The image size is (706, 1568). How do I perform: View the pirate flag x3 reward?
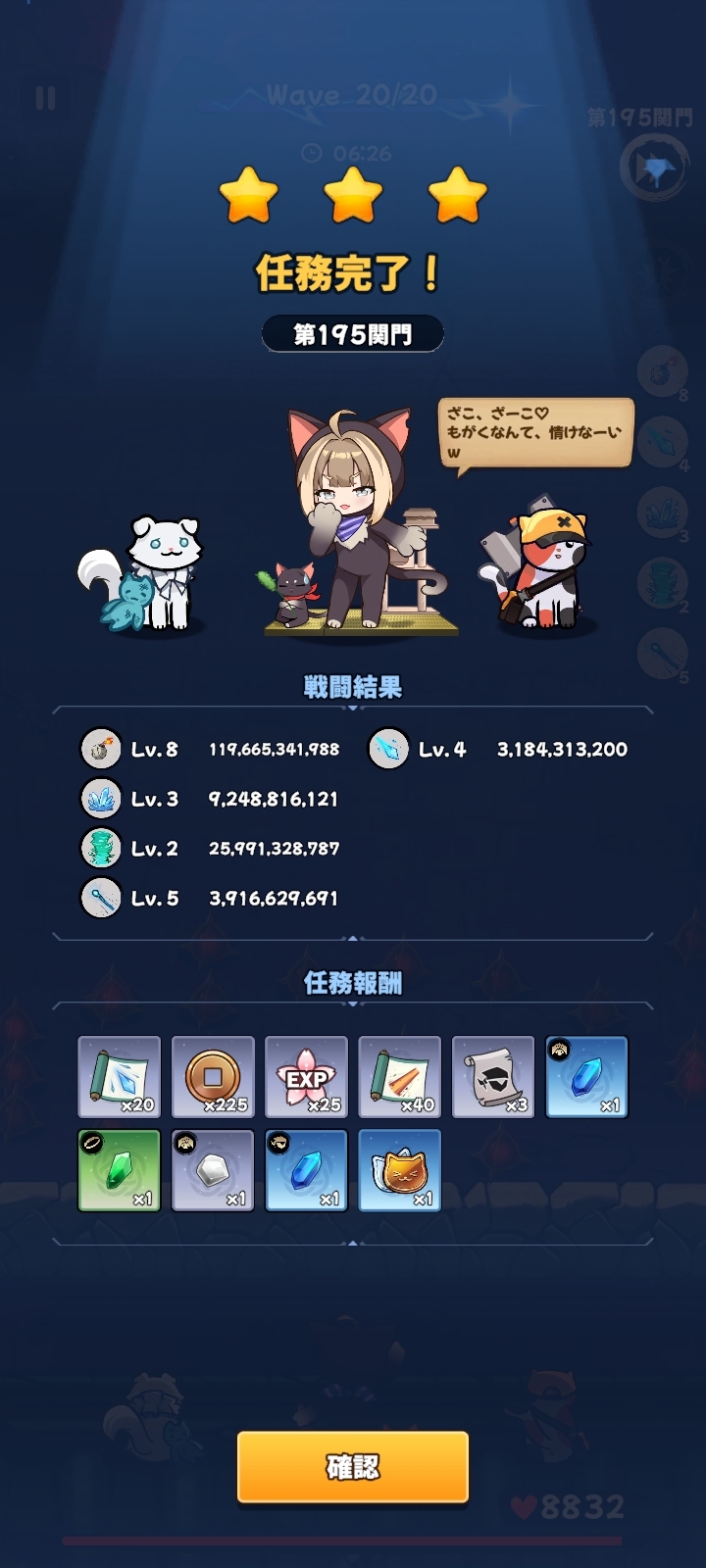tap(493, 1077)
